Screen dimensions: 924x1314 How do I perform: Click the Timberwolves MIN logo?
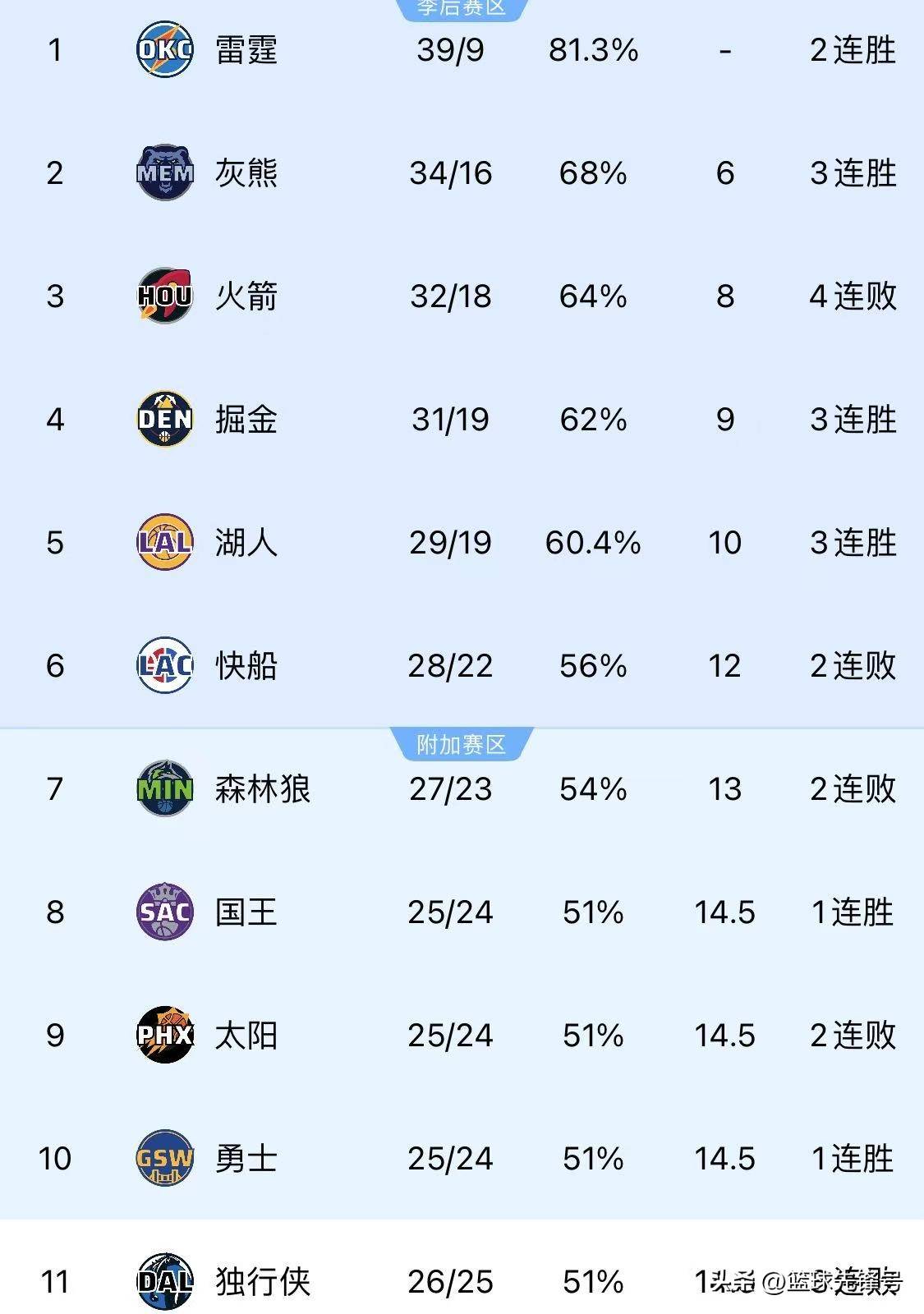click(x=163, y=790)
